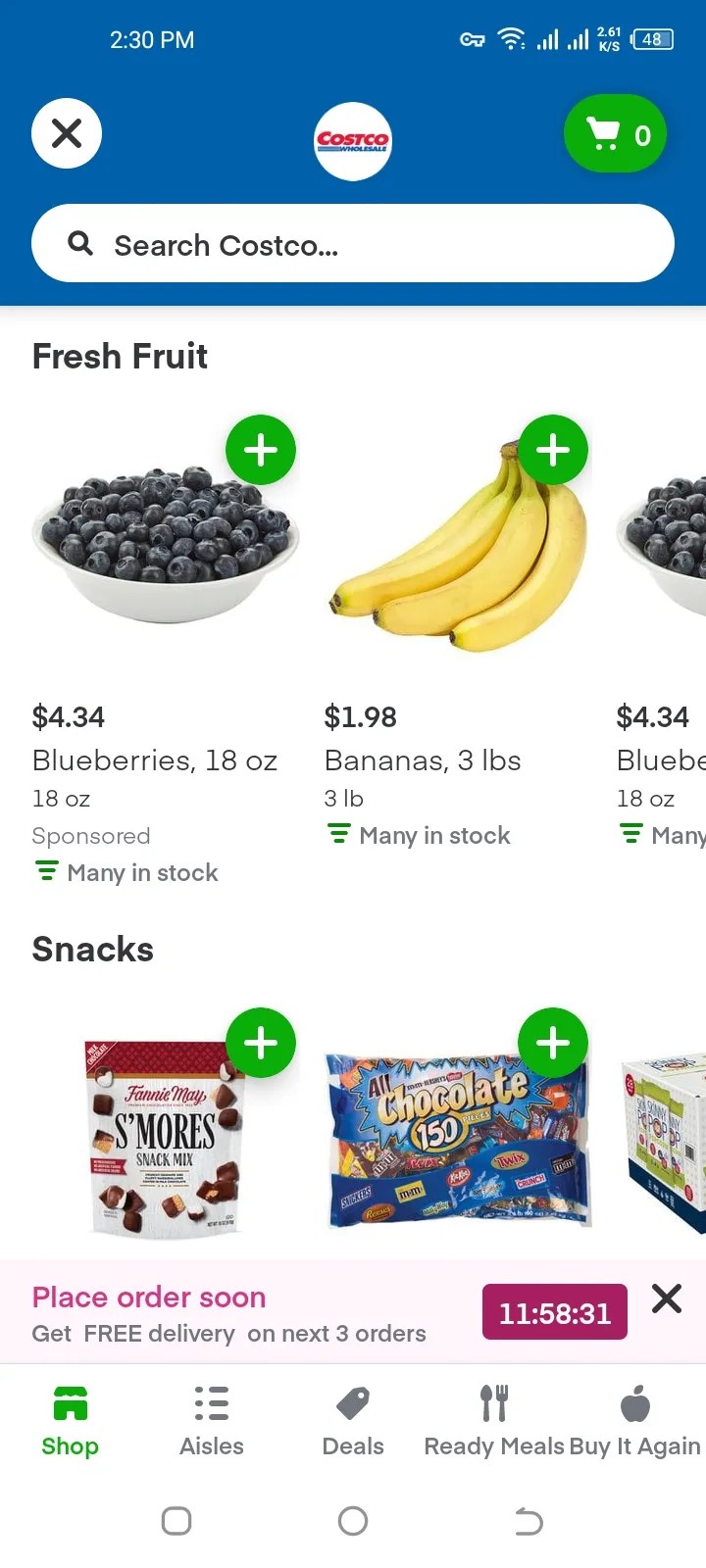Tap the Deals tag icon
This screenshot has height=1568, width=706.
click(352, 1403)
